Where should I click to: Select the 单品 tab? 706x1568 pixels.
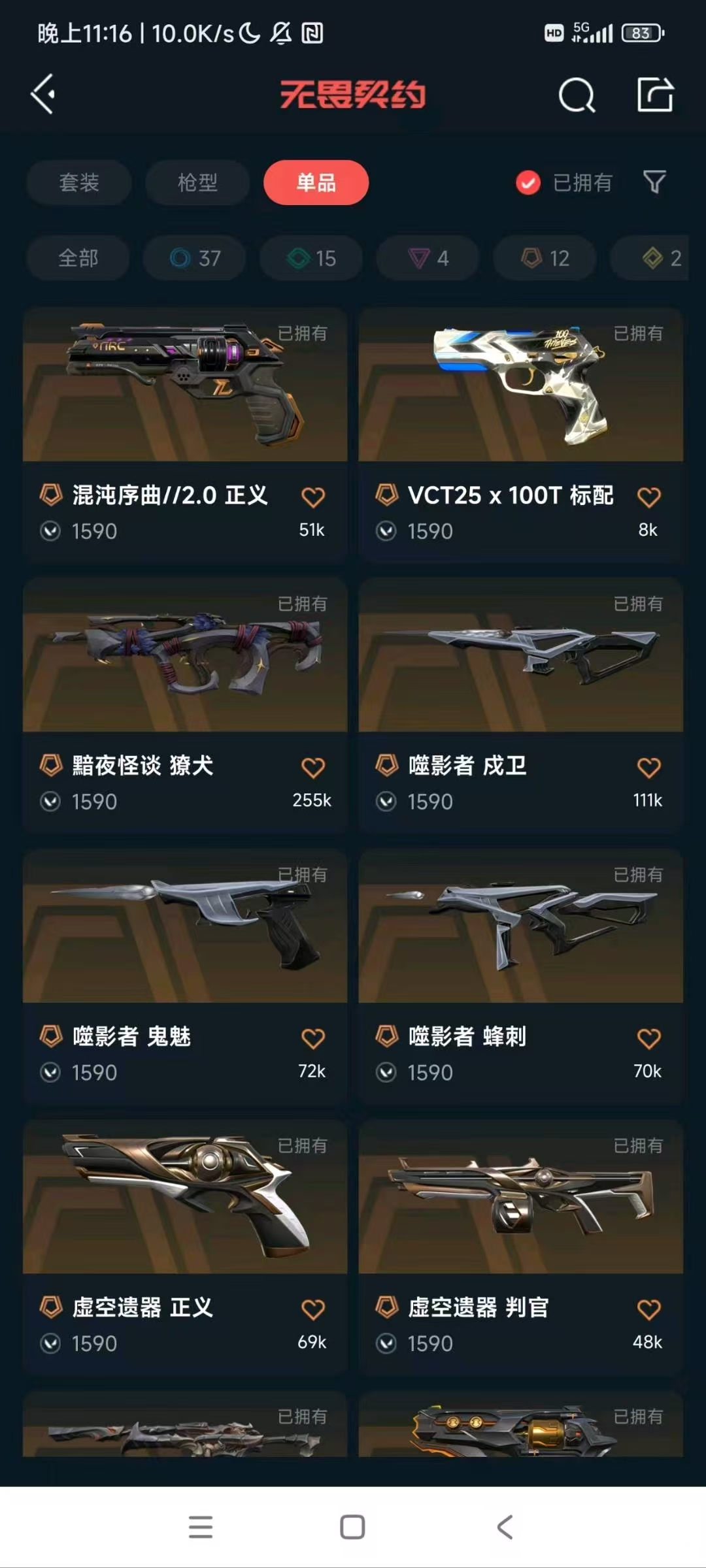click(316, 182)
